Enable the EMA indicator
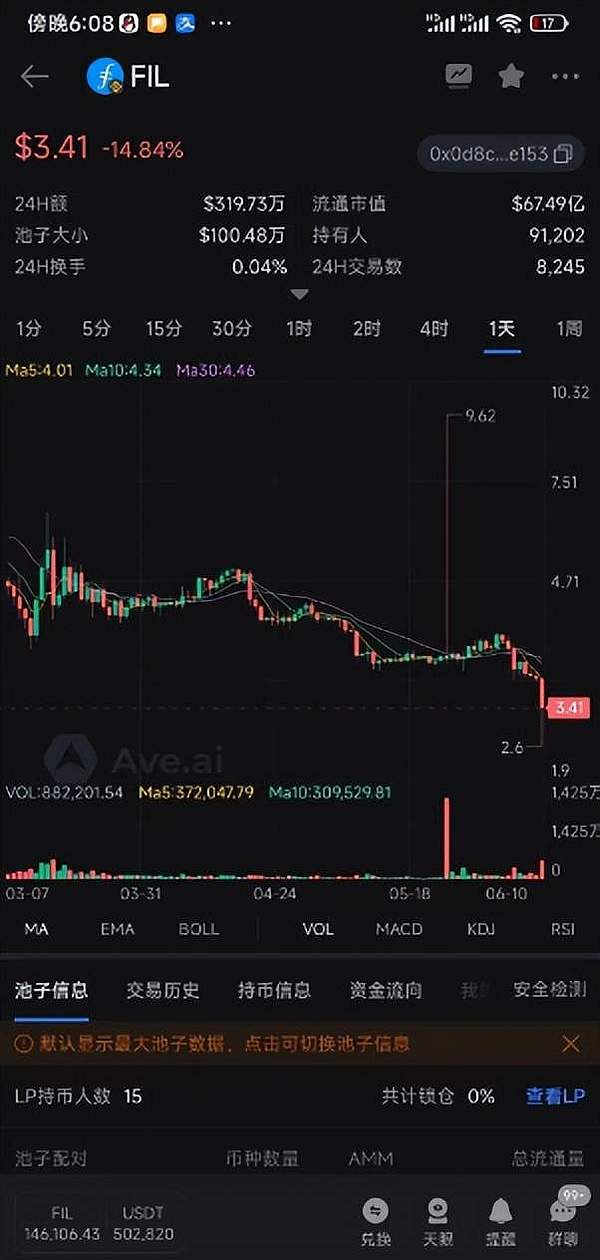This screenshot has width=600, height=1260. pyautogui.click(x=117, y=929)
